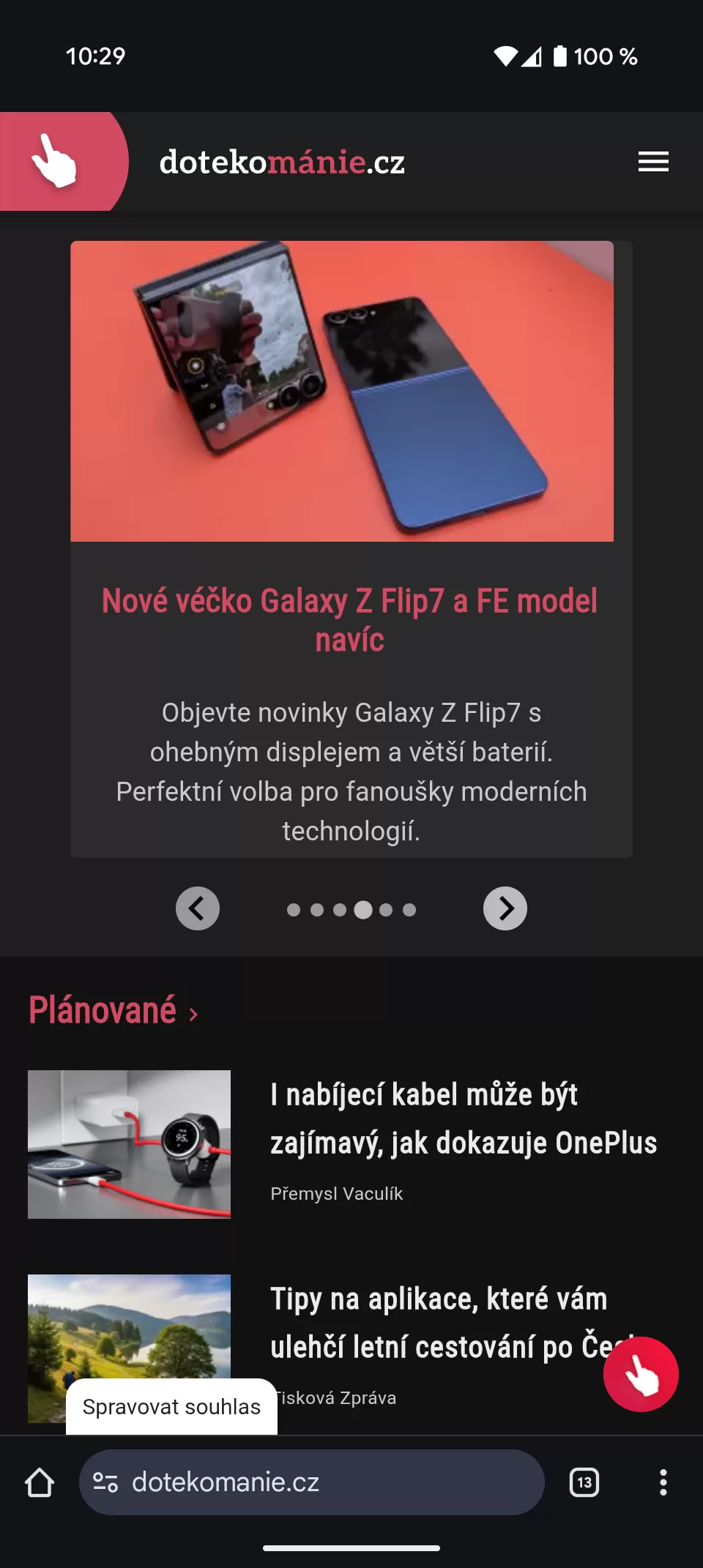This screenshot has width=703, height=1568.
Task: Open Spravovat souhlas consent settings
Action: click(171, 1407)
